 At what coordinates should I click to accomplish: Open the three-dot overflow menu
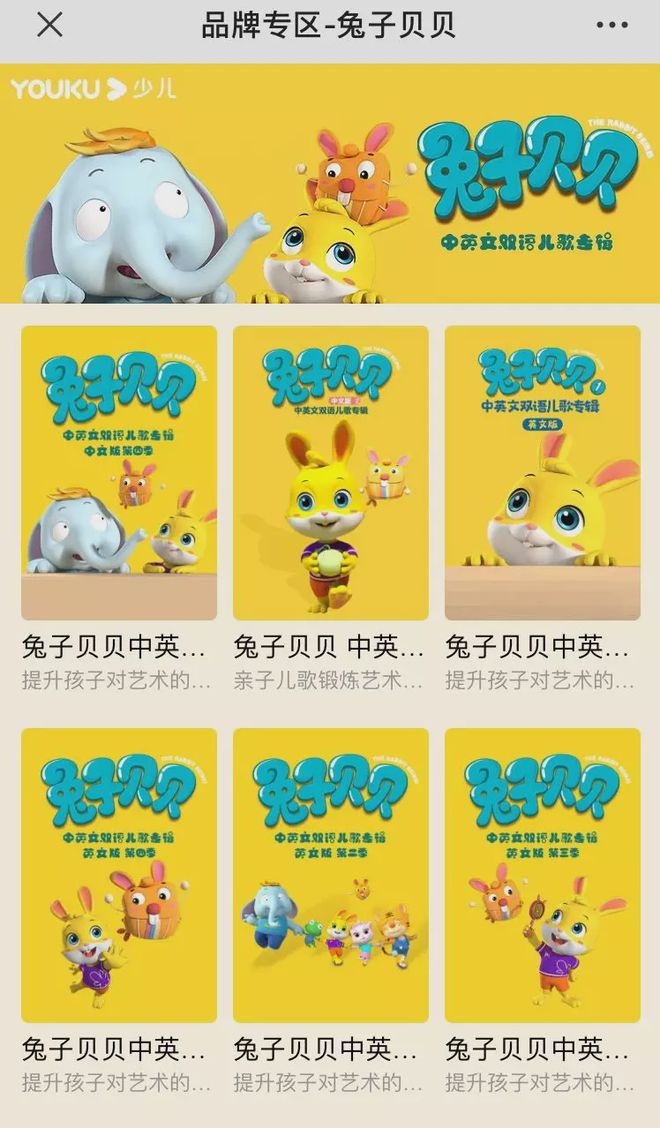[x=612, y=25]
